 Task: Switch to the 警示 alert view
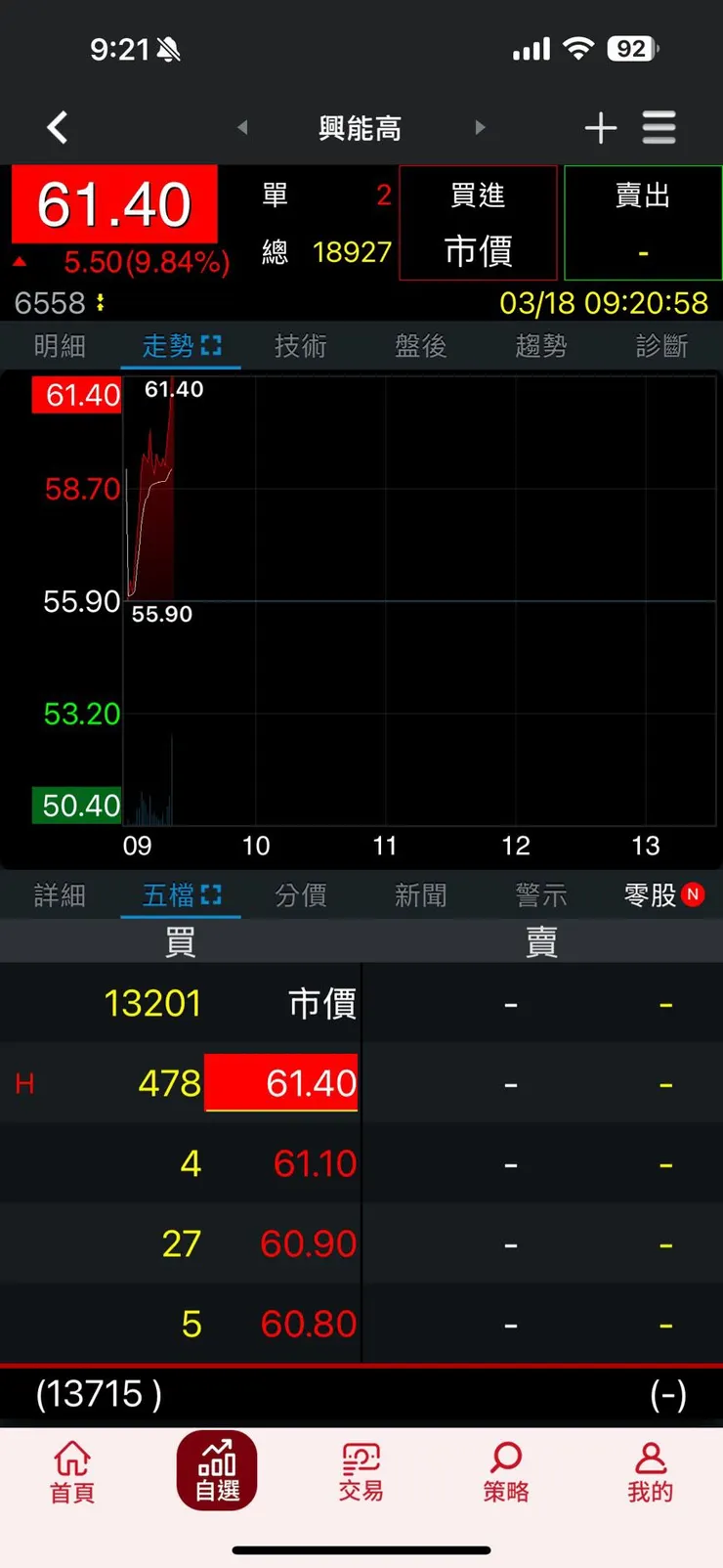pos(541,894)
